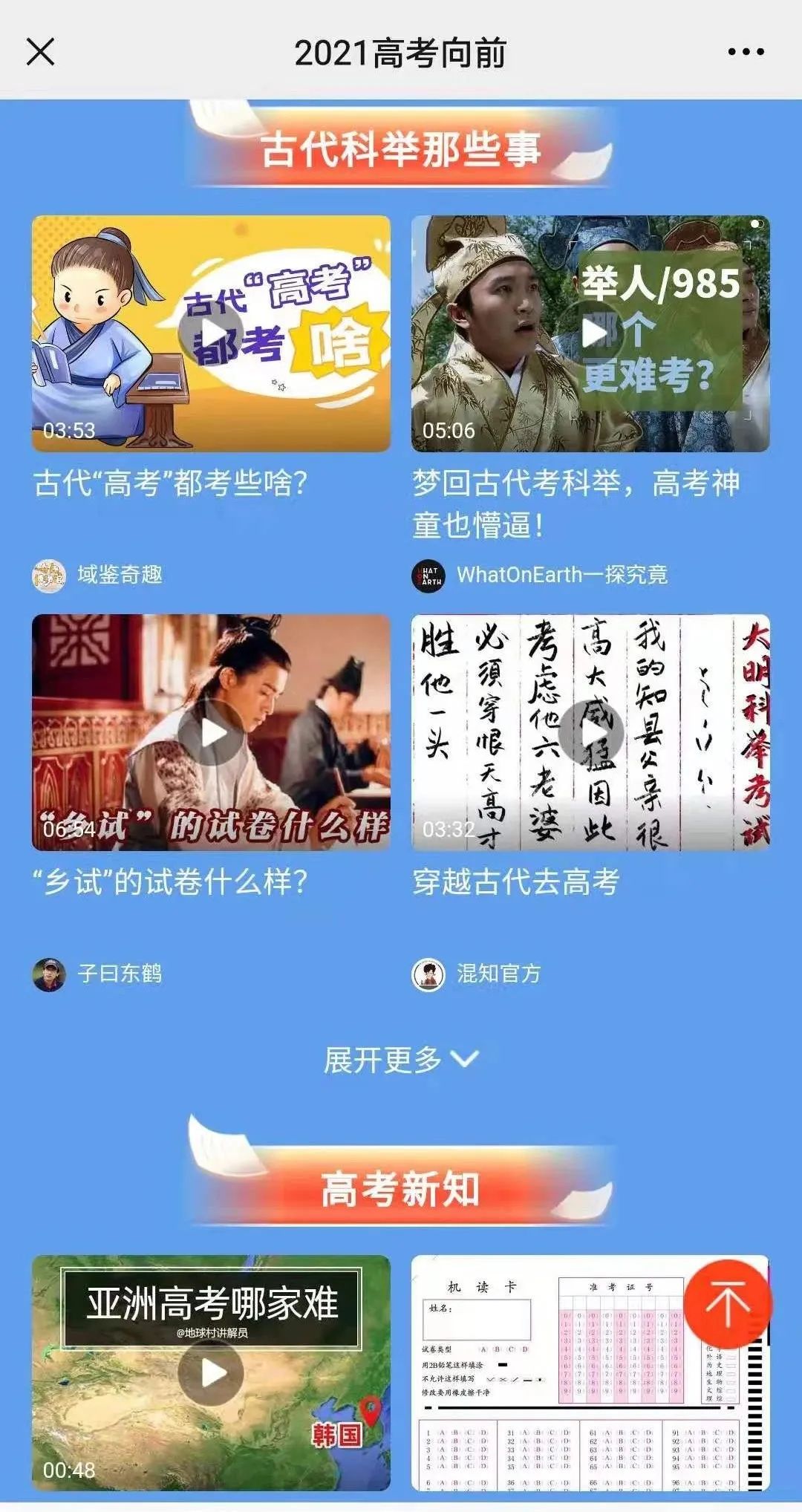
Task: Open the 域鉴奇趣 channel
Action: [x=98, y=575]
